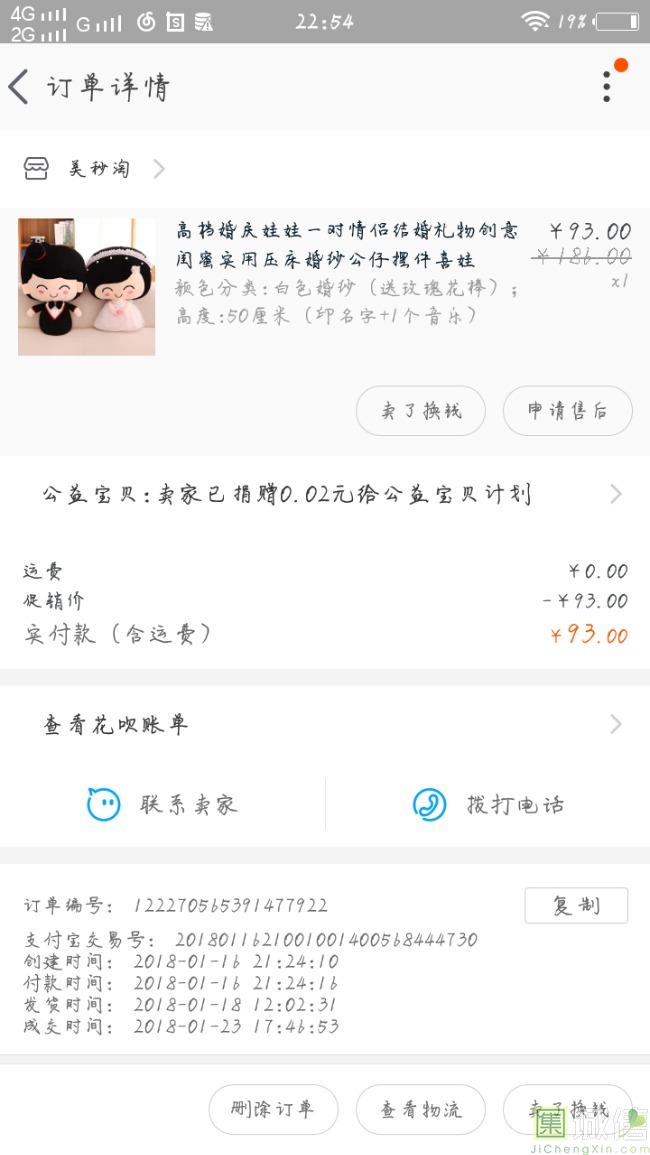Copy the order number with 复制

click(x=576, y=905)
